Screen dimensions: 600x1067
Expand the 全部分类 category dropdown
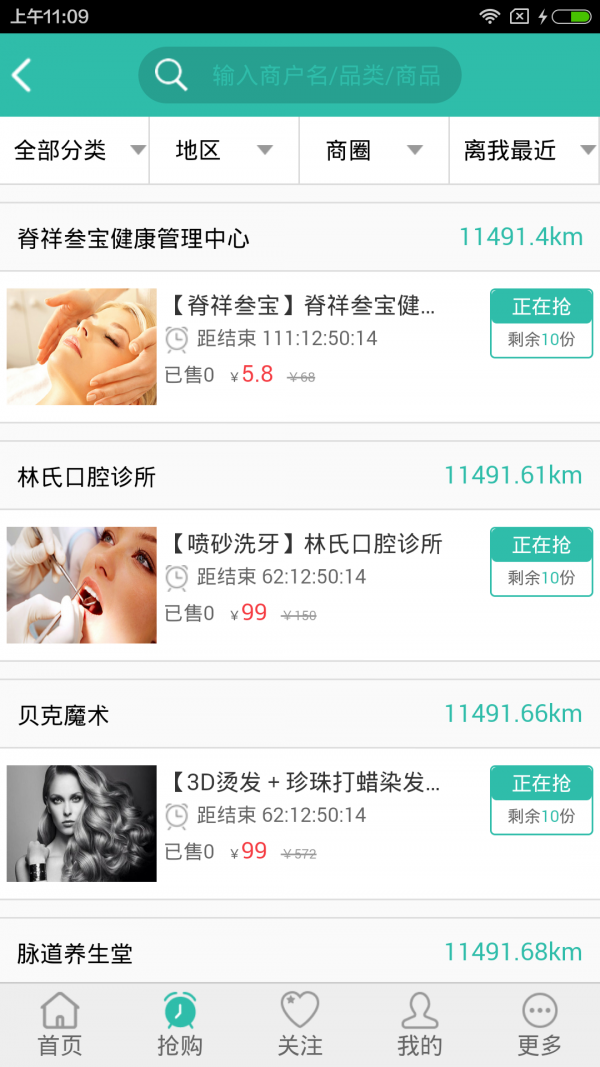(x=75, y=150)
